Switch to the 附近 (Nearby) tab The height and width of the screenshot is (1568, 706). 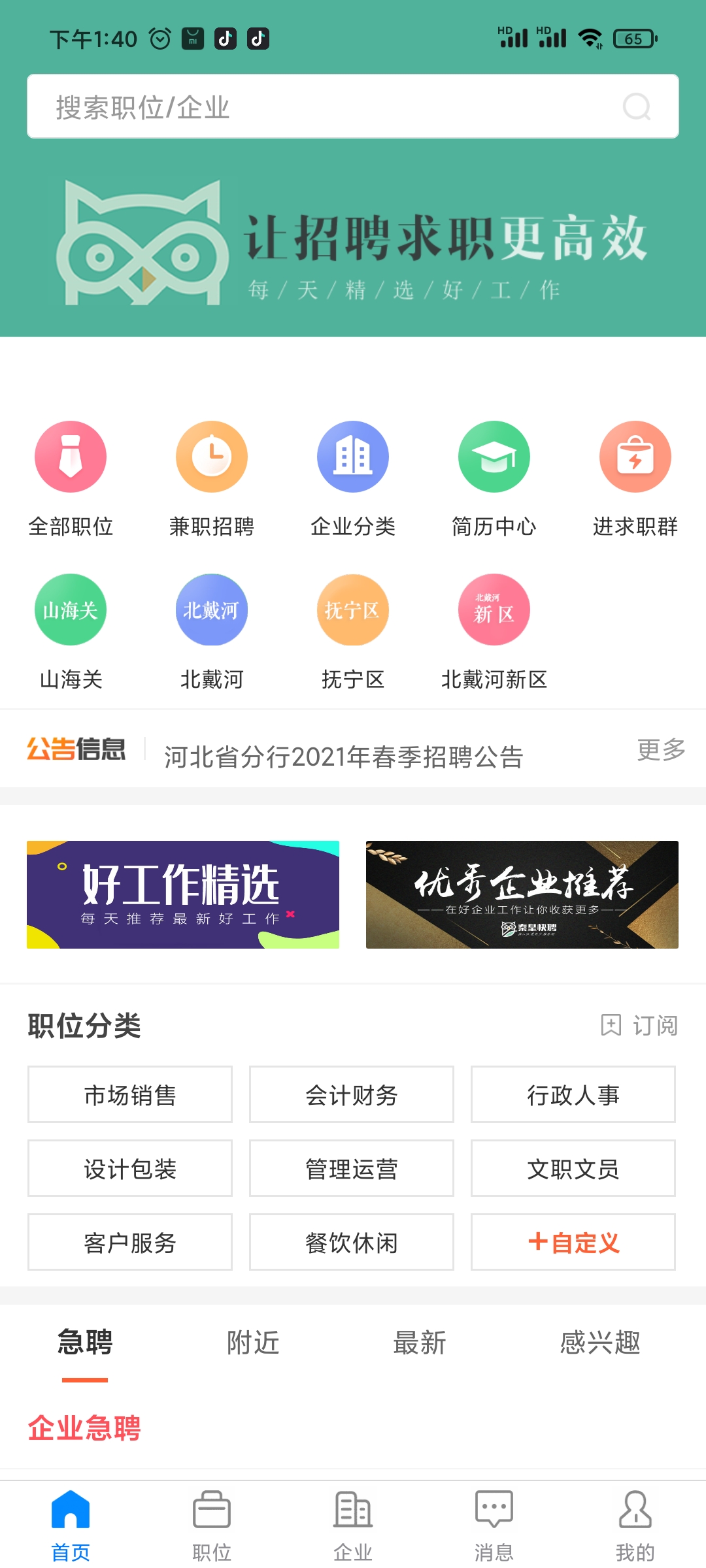(253, 1344)
